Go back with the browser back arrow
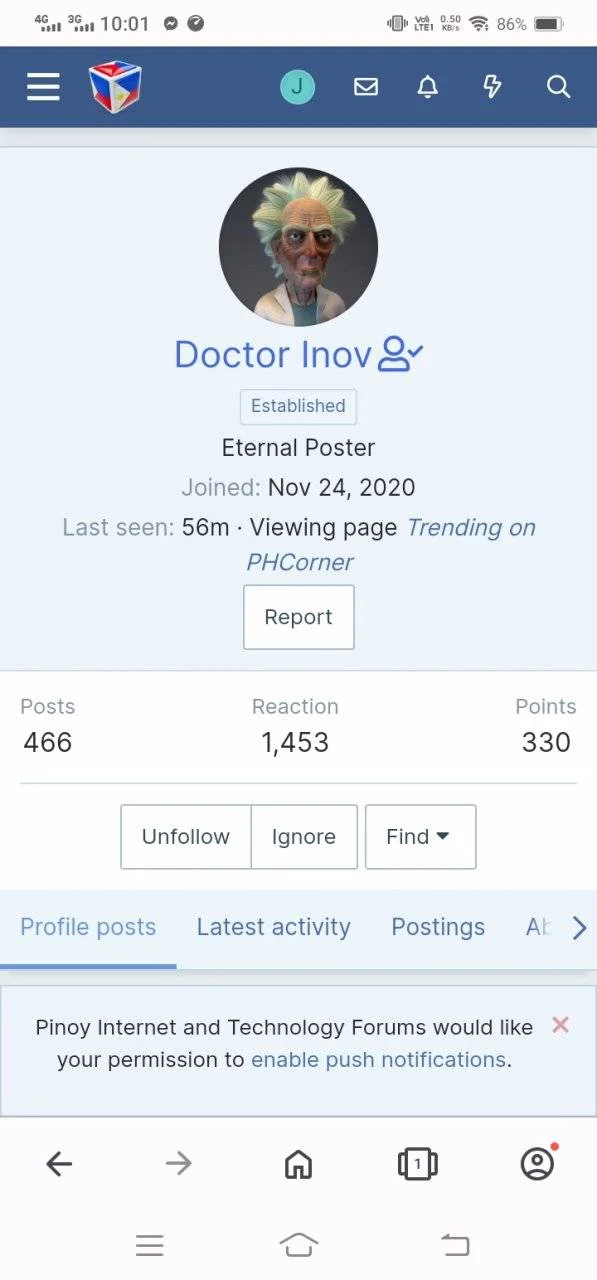 pos(59,1163)
